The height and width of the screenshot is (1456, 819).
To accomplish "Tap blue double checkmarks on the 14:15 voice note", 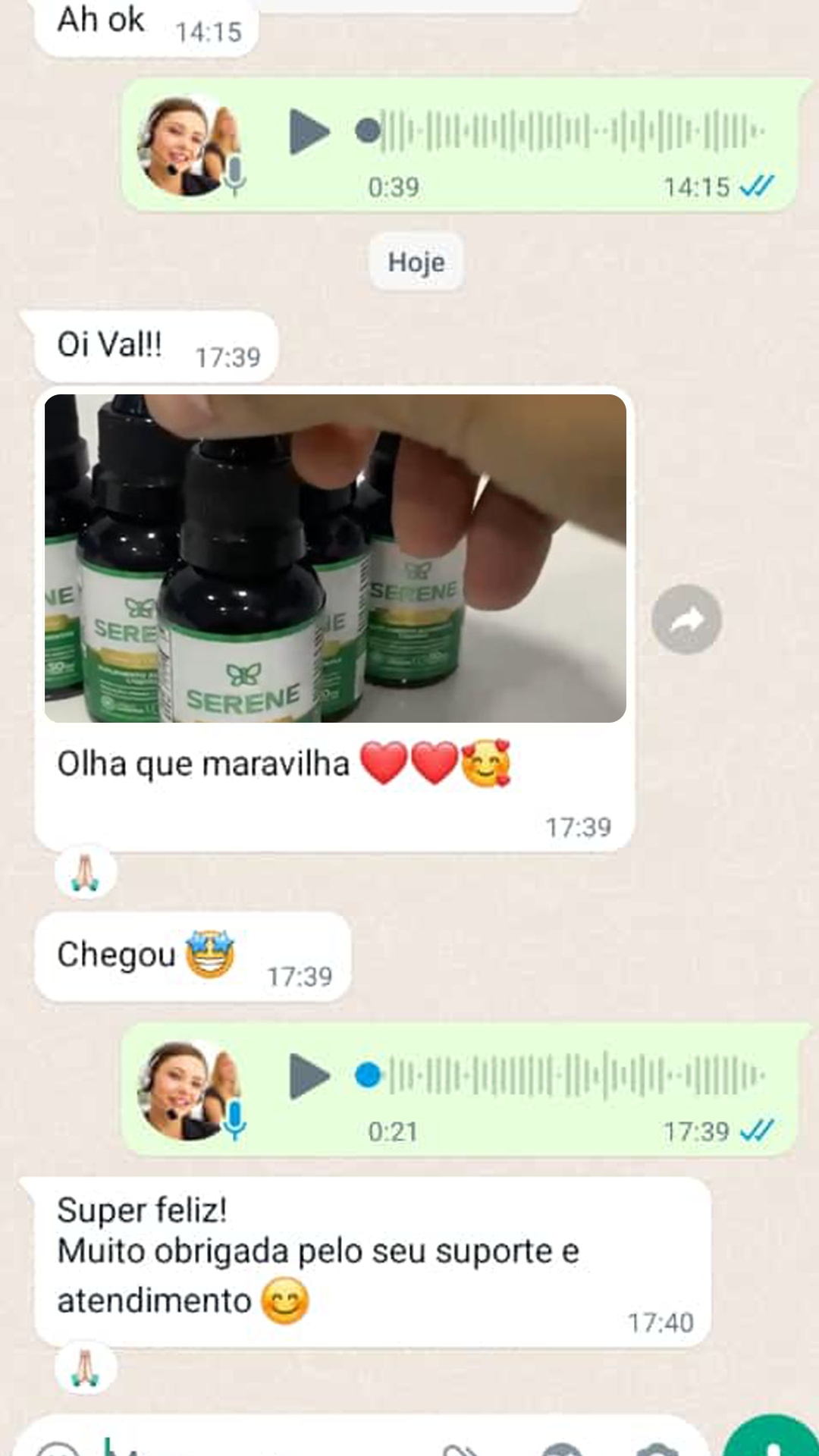I will tap(758, 184).
